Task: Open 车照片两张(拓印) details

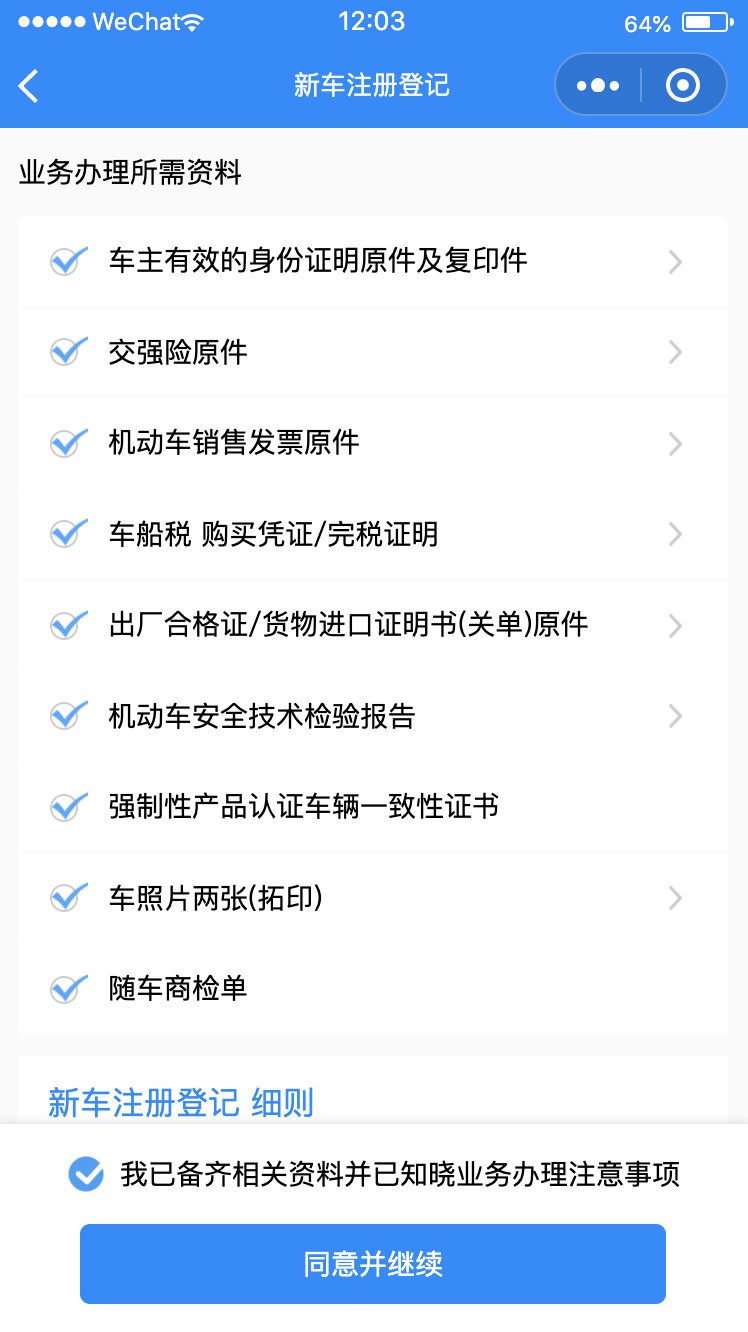Action: tap(372, 898)
